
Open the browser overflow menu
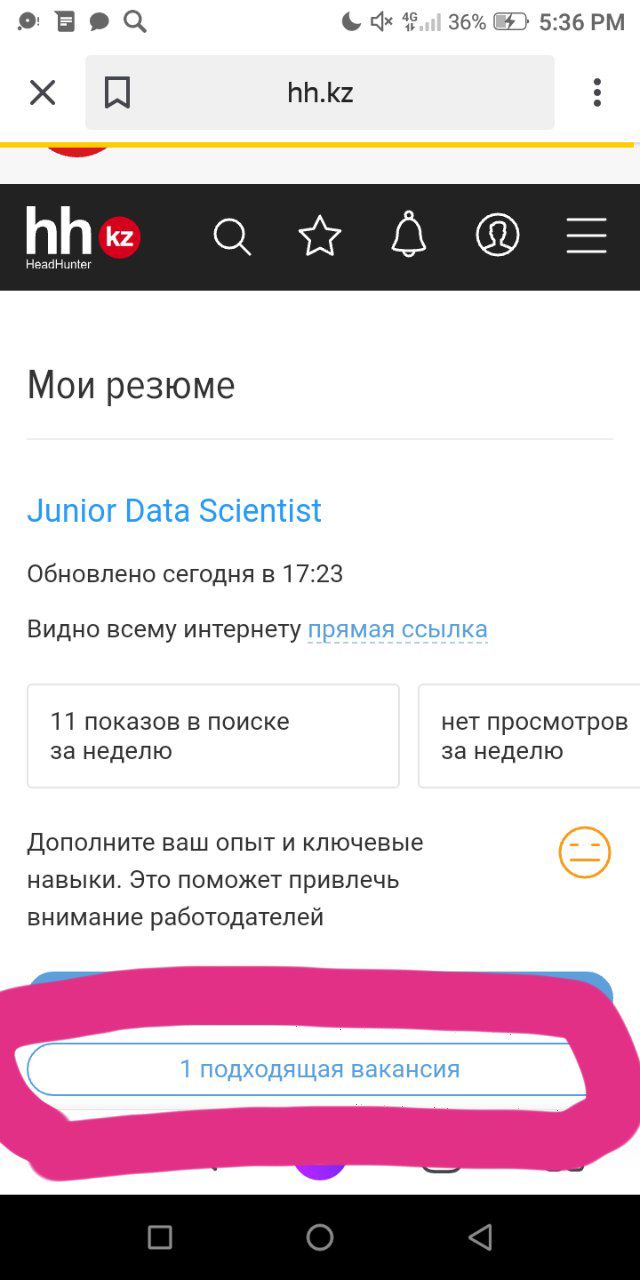pos(597,93)
